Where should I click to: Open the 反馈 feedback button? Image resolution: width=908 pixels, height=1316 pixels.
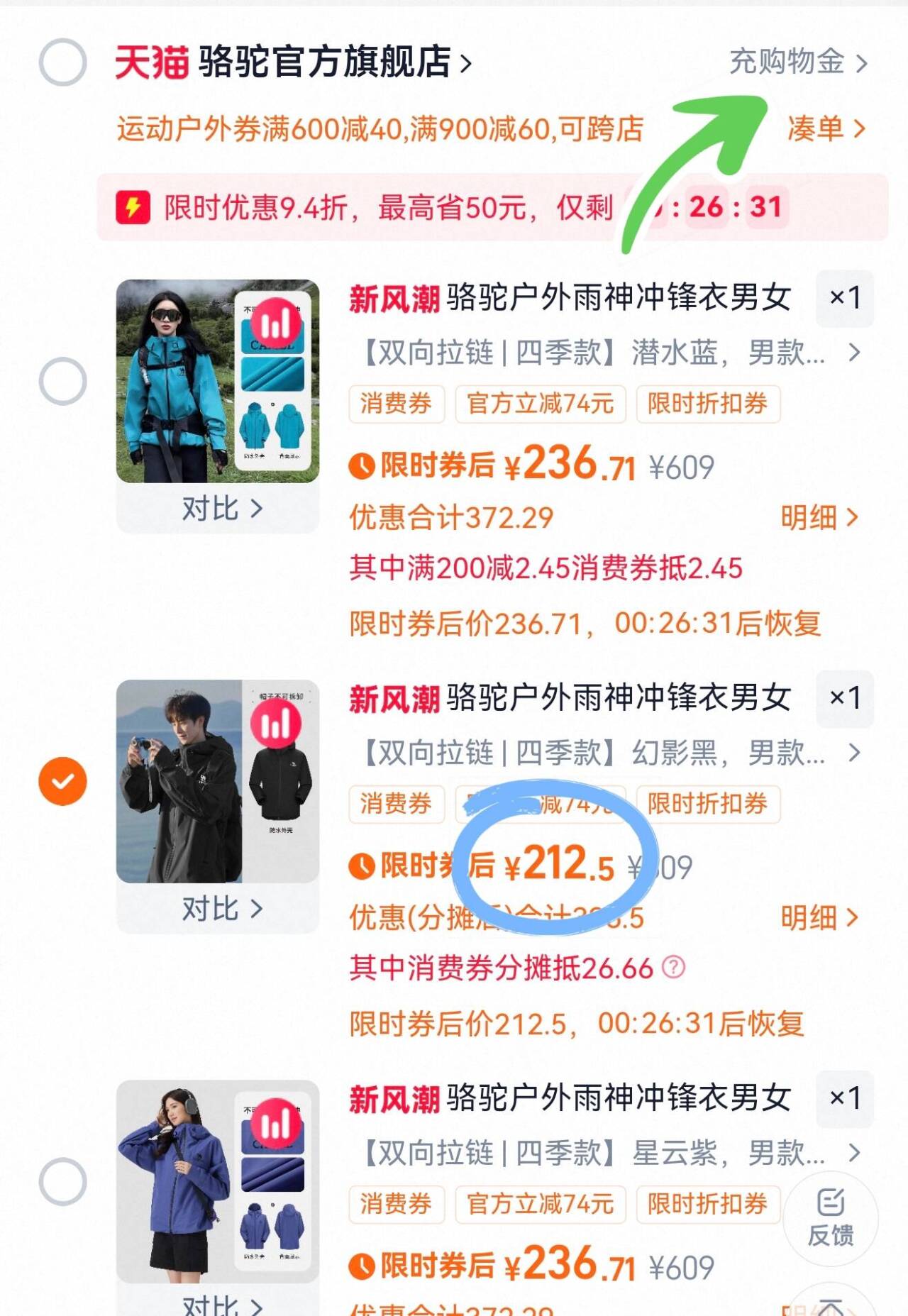coord(830,1217)
